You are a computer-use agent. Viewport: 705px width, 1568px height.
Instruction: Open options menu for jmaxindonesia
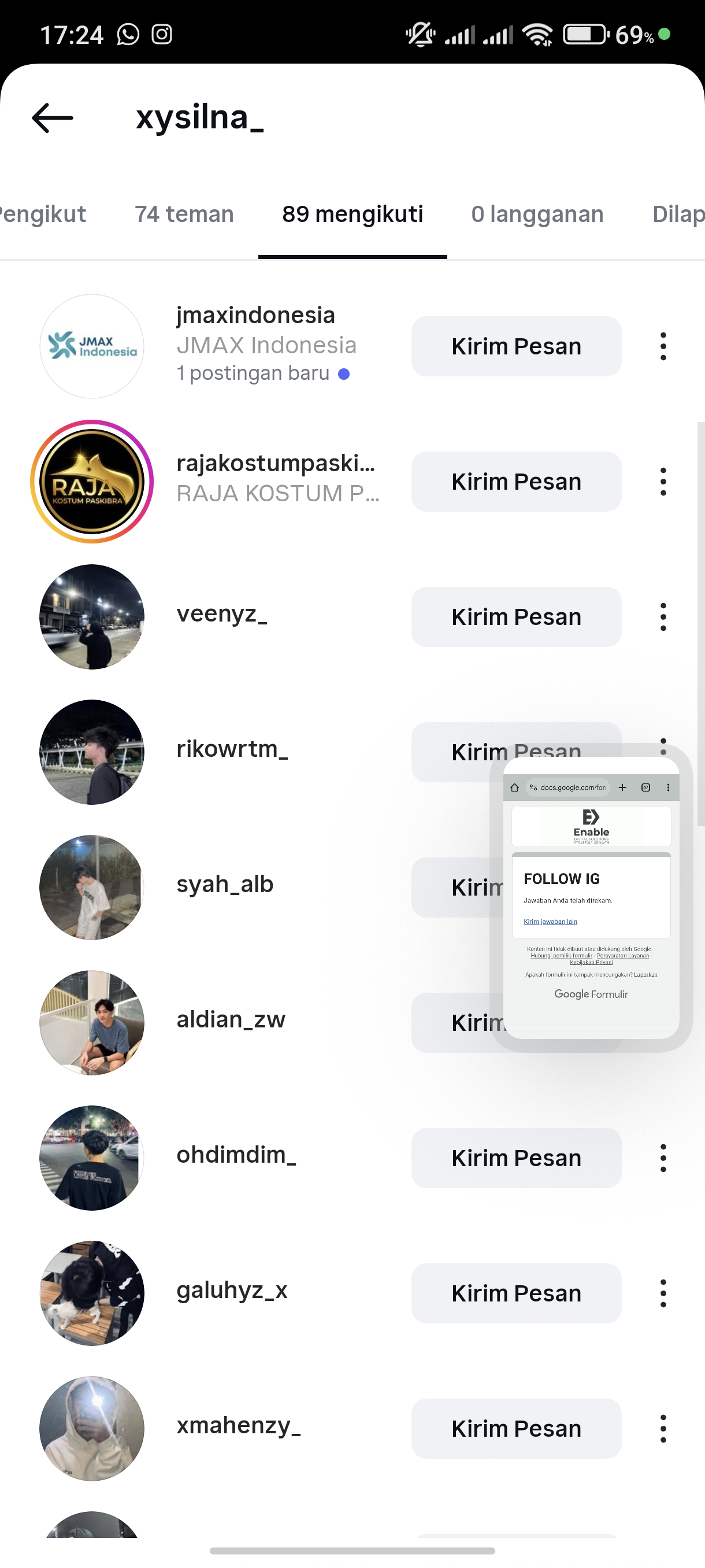coord(663,346)
